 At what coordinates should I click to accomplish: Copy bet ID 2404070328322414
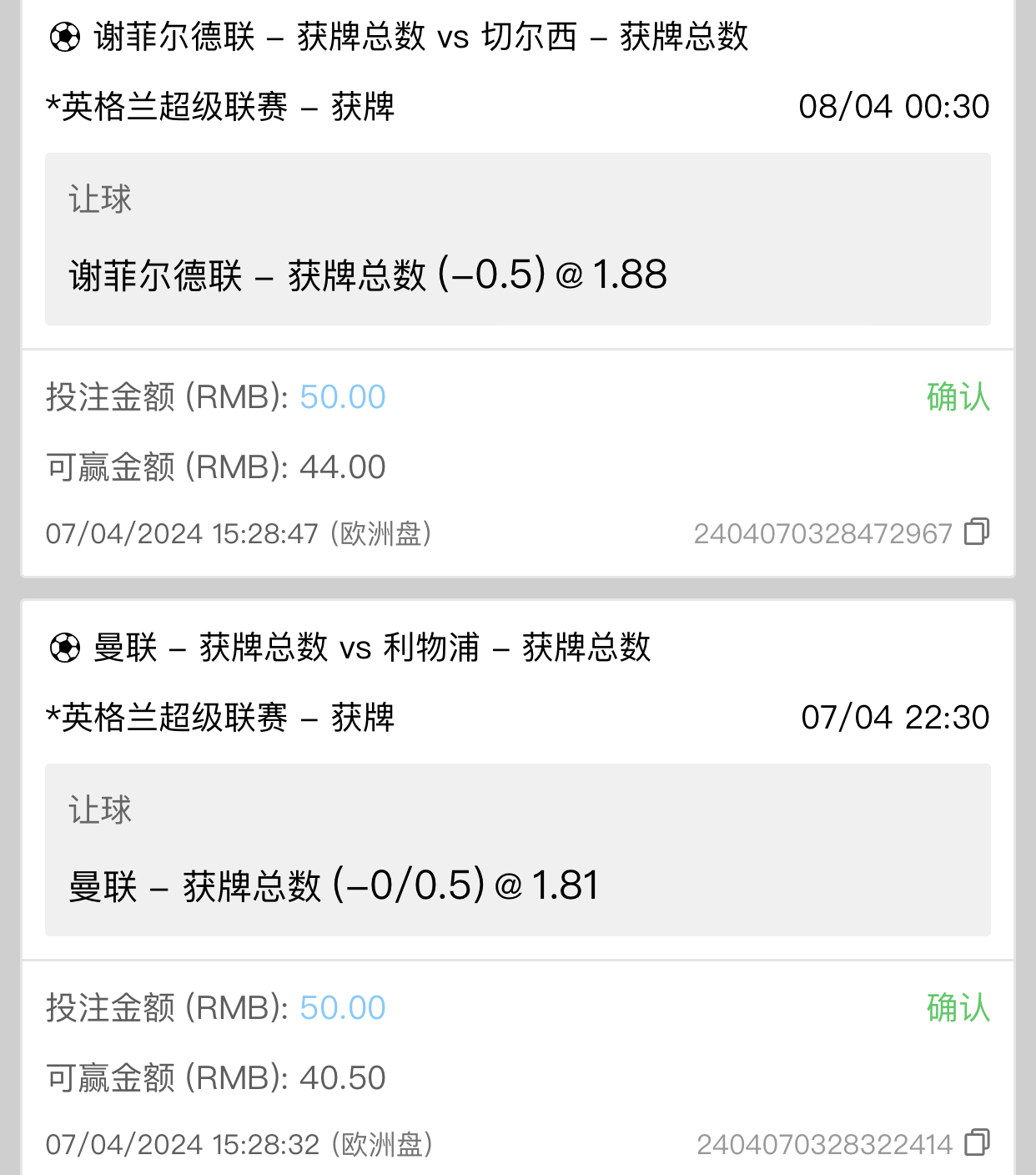tap(976, 1143)
